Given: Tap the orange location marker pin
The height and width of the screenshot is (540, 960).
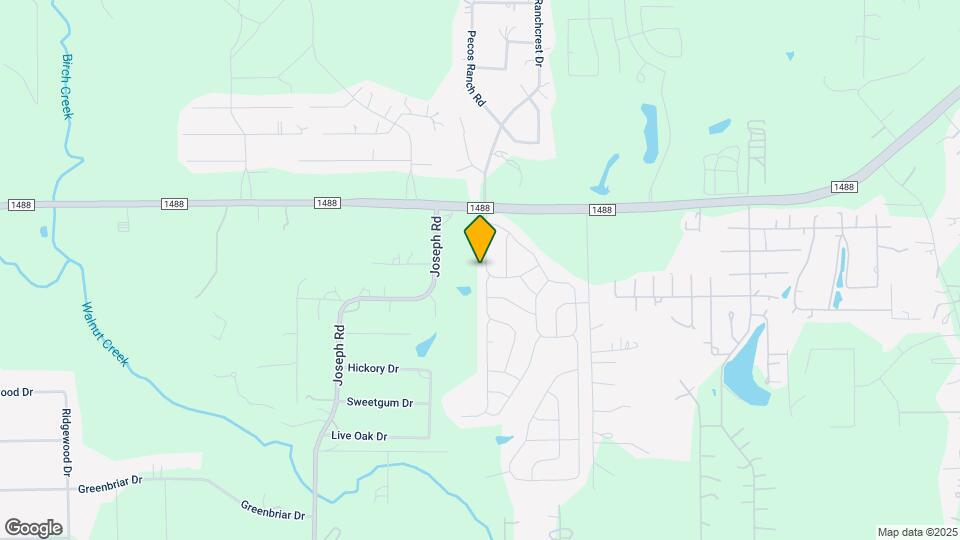Looking at the screenshot, I should (480, 238).
